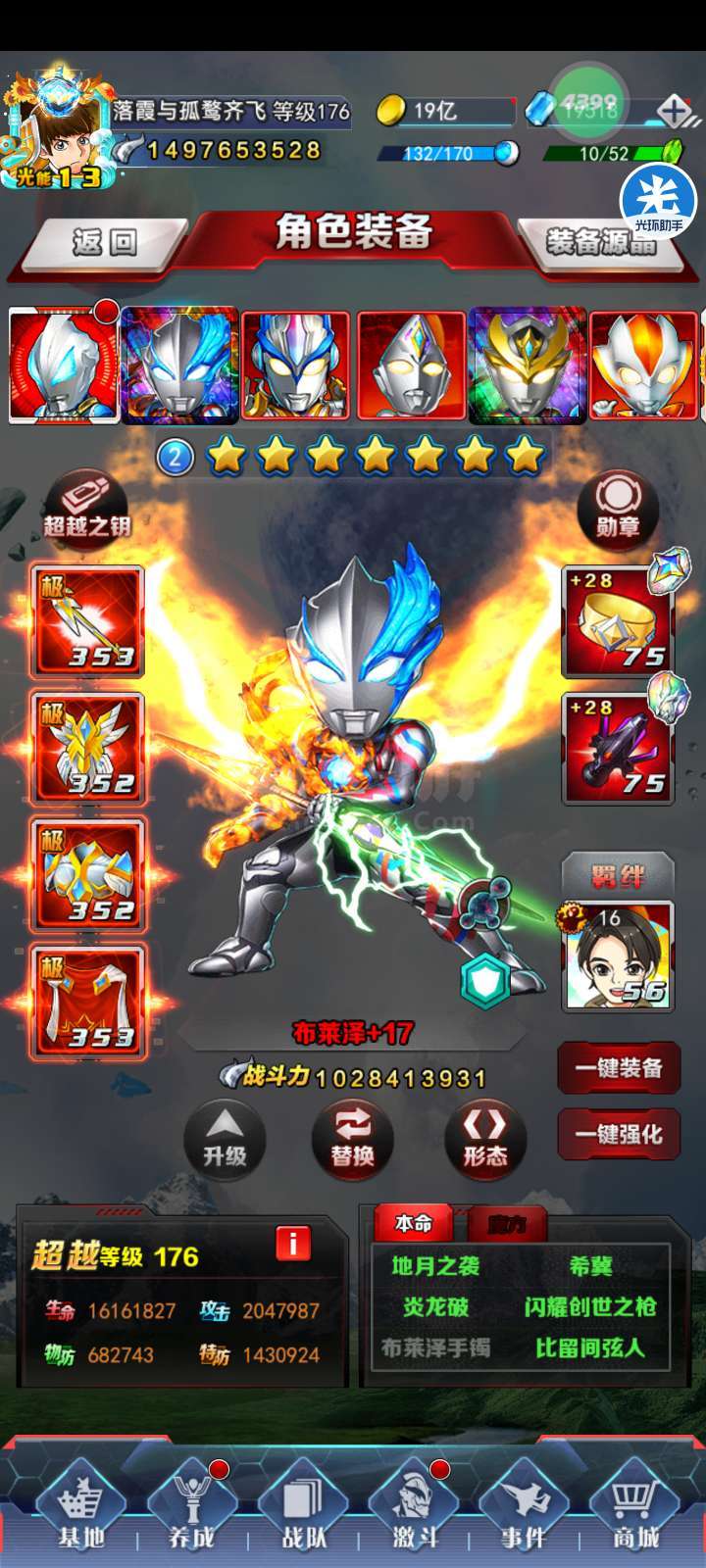Image resolution: width=706 pixels, height=1568 pixels.
Task: Open 超越之钥 icon
Action: coord(86,506)
